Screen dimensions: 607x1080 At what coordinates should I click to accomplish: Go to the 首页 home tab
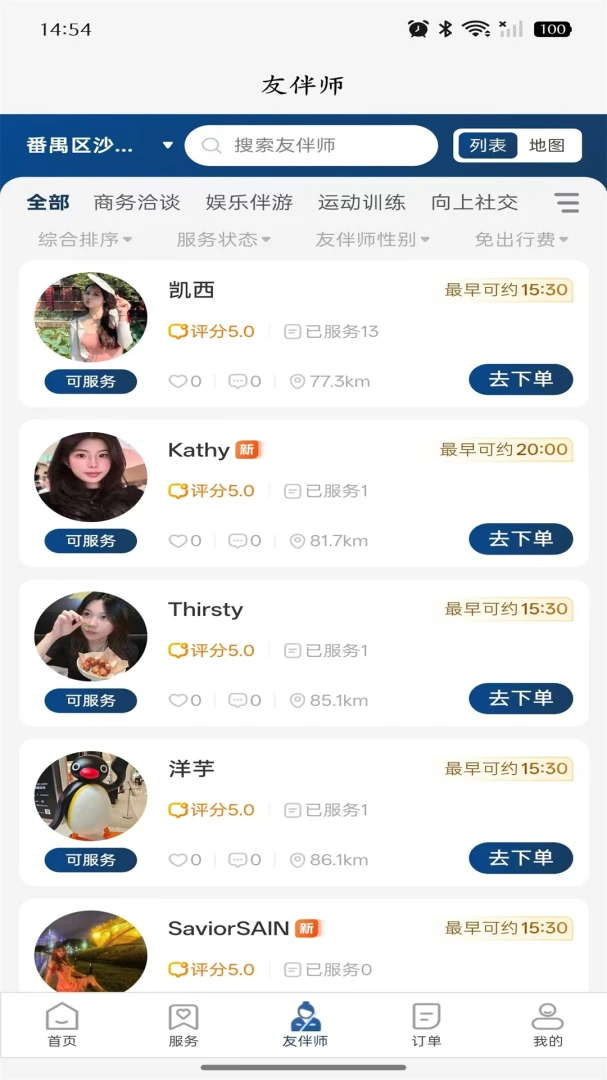point(62,1026)
